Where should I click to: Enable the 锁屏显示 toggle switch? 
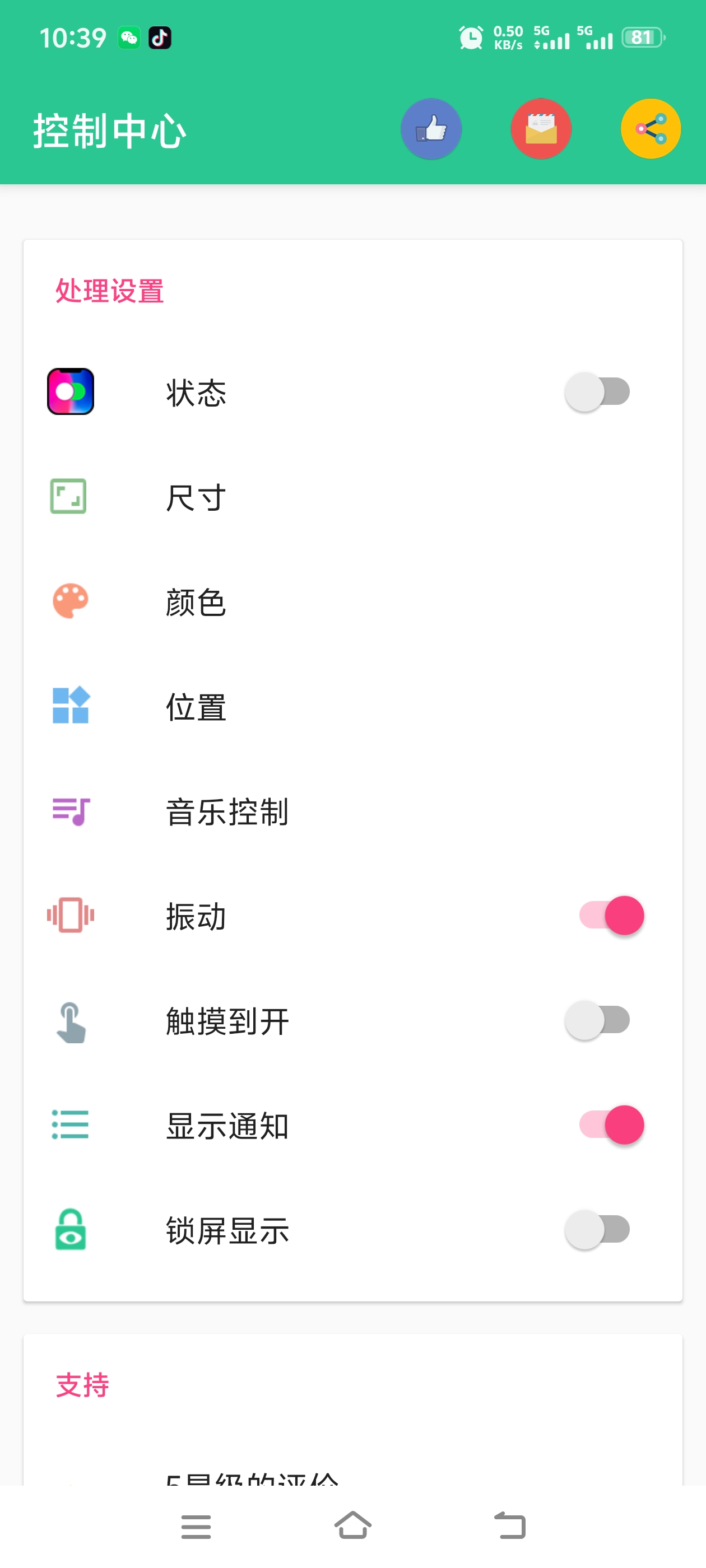click(597, 1230)
